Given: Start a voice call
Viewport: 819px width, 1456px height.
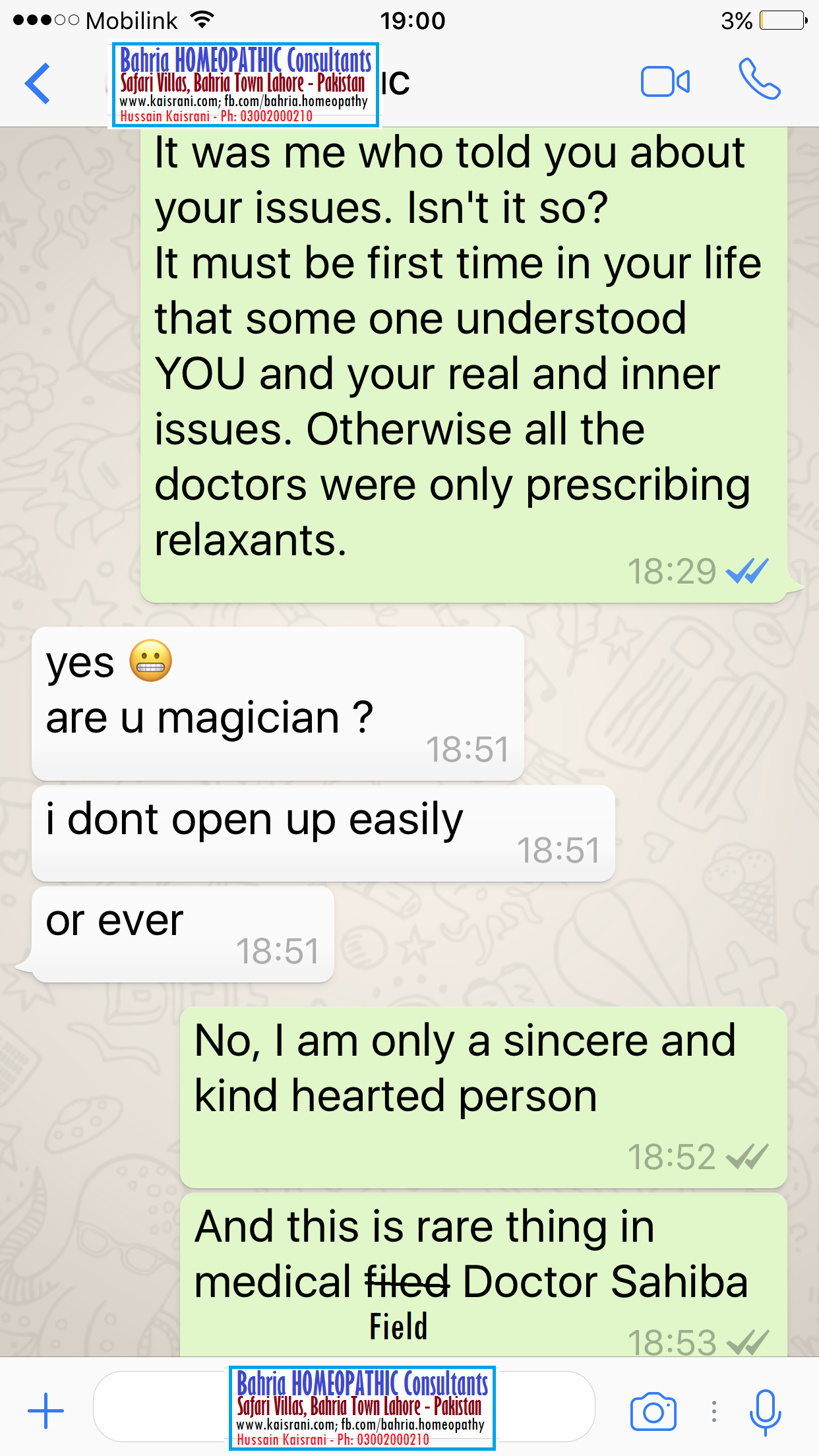Looking at the screenshot, I should [760, 79].
